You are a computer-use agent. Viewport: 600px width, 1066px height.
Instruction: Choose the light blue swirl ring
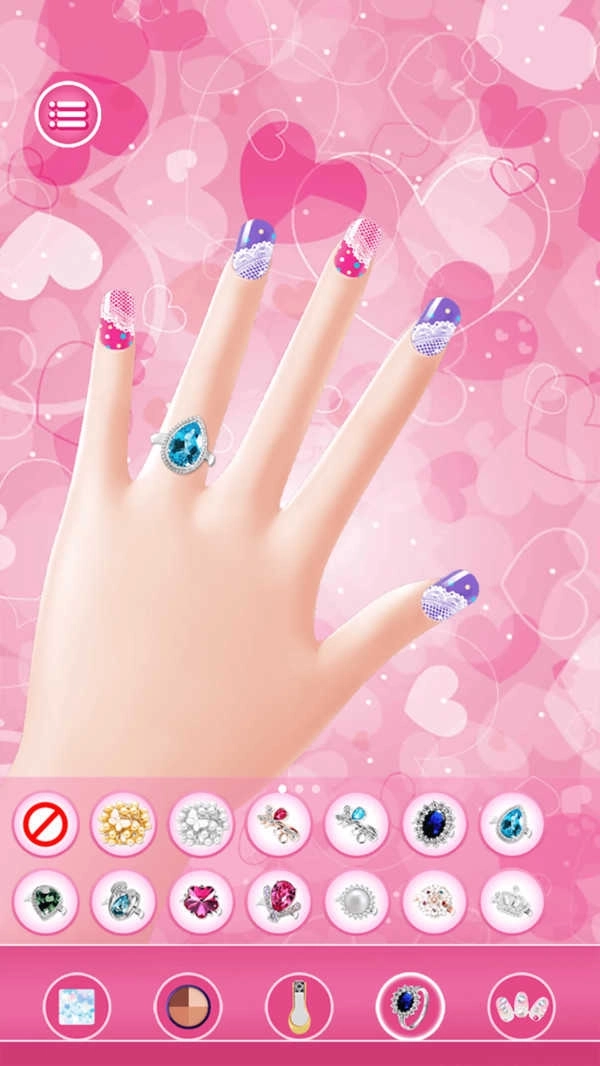coord(123,901)
